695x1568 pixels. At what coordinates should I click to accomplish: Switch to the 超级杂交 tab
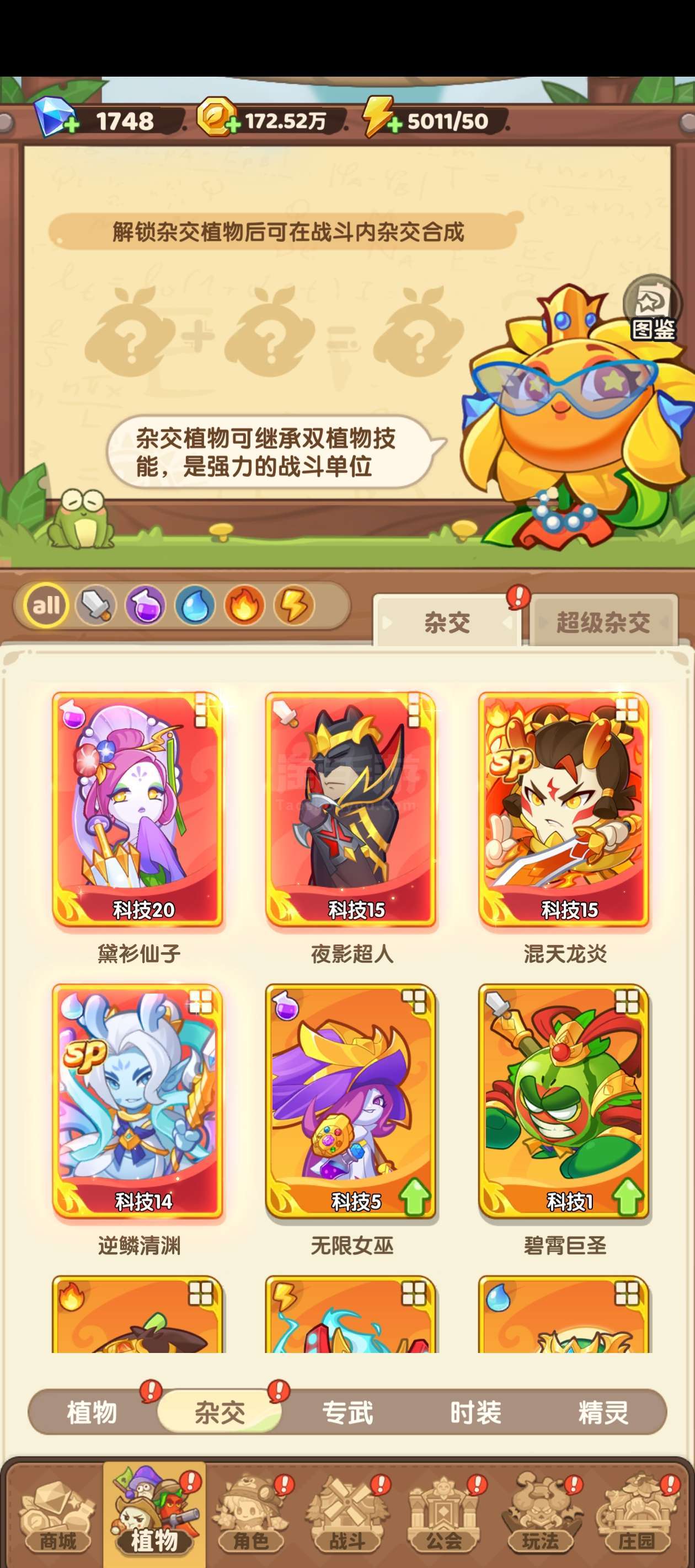tap(603, 621)
